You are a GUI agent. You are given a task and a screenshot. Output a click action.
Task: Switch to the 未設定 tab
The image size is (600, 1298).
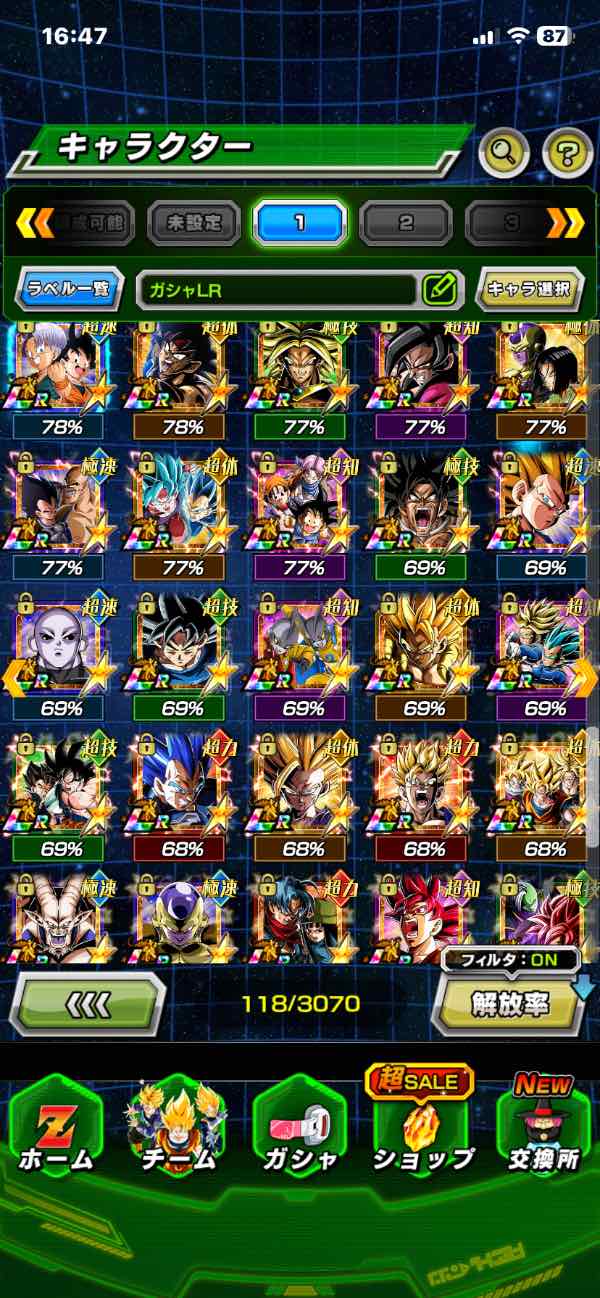tap(194, 223)
